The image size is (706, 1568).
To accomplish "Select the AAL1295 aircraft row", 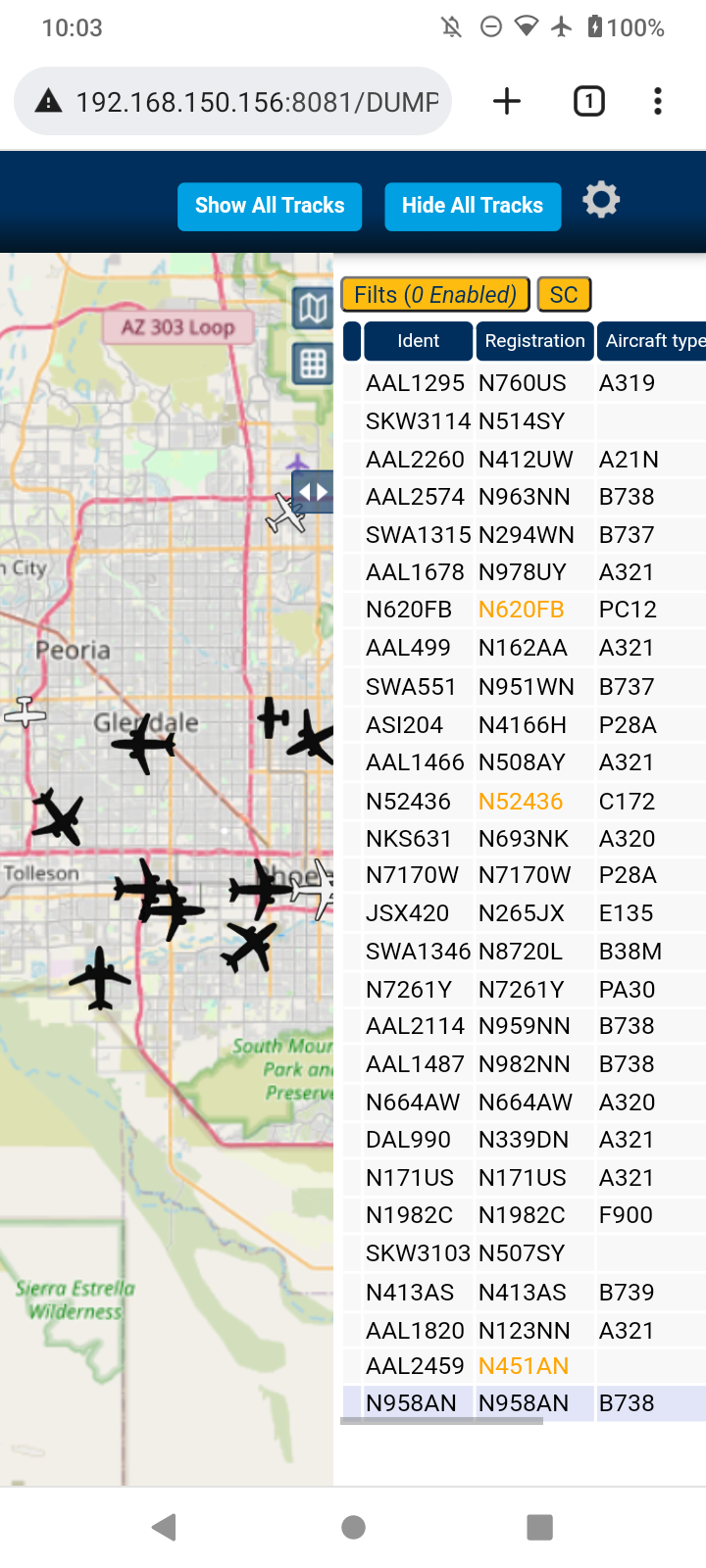I will [525, 383].
